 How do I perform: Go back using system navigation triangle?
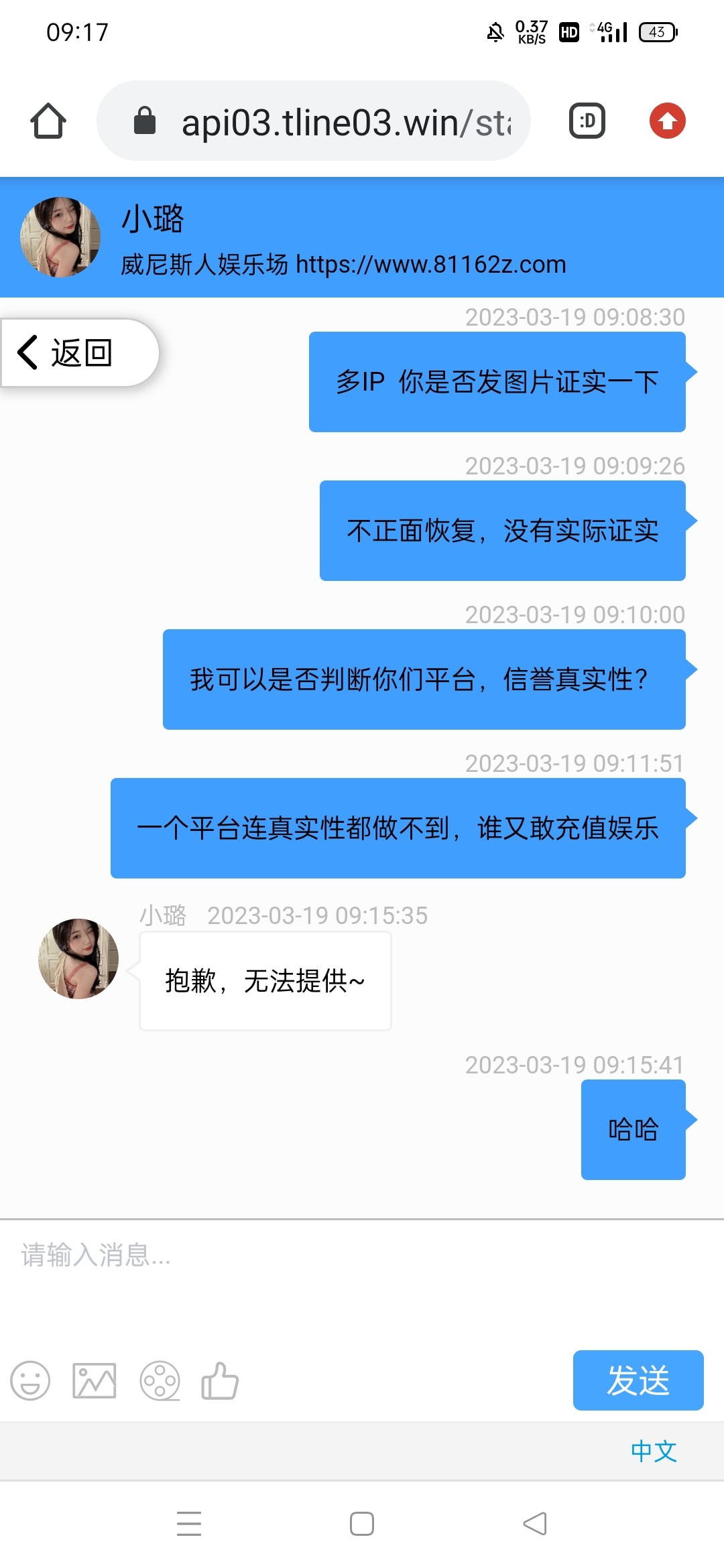click(535, 1523)
